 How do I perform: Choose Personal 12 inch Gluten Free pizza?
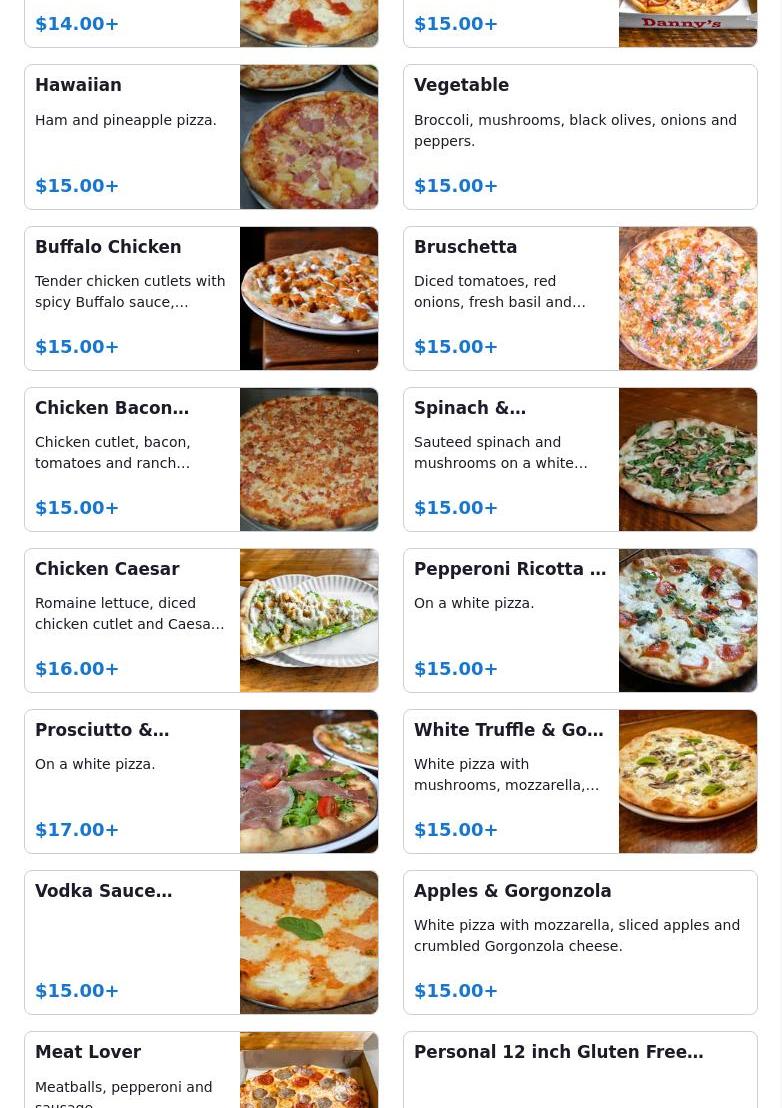tap(580, 1072)
